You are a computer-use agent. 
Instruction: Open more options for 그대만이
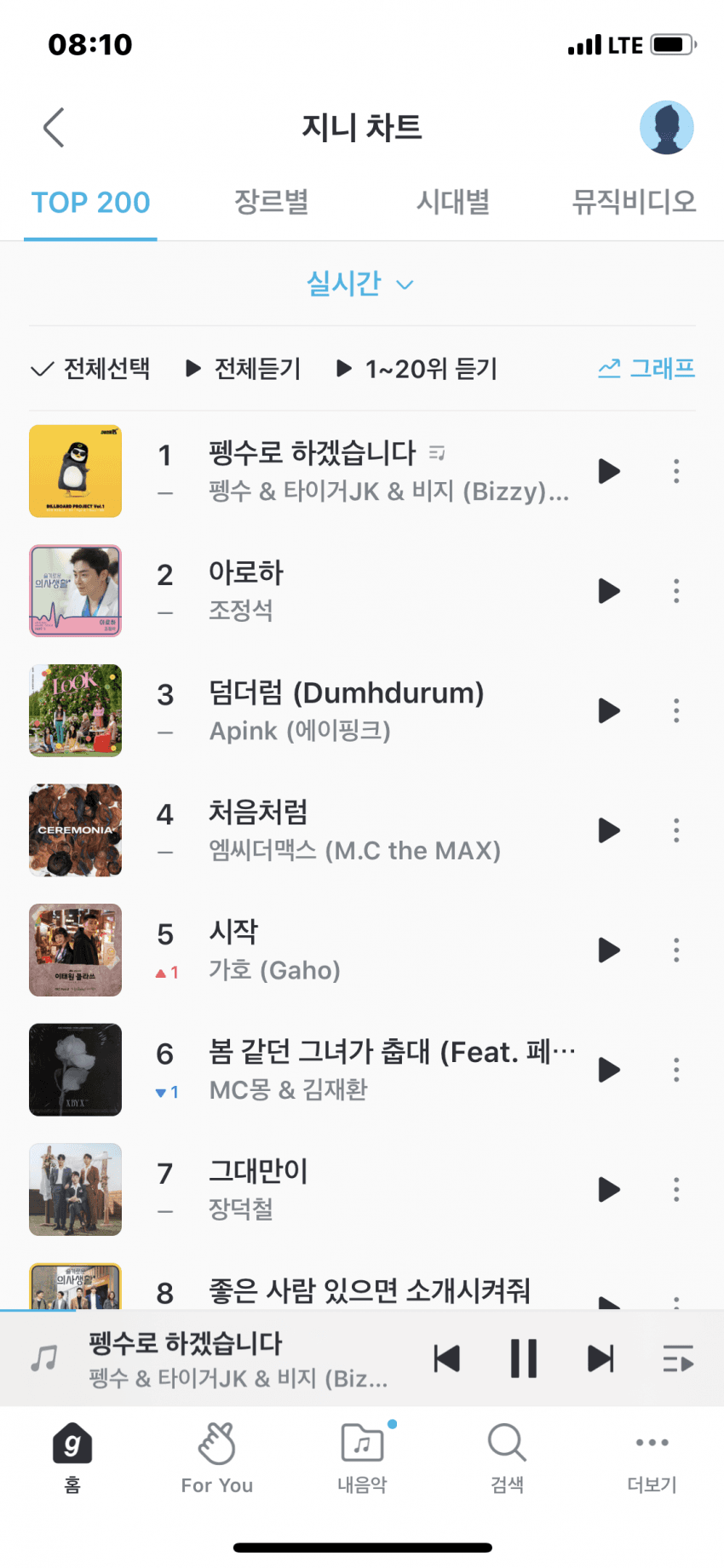click(676, 1190)
